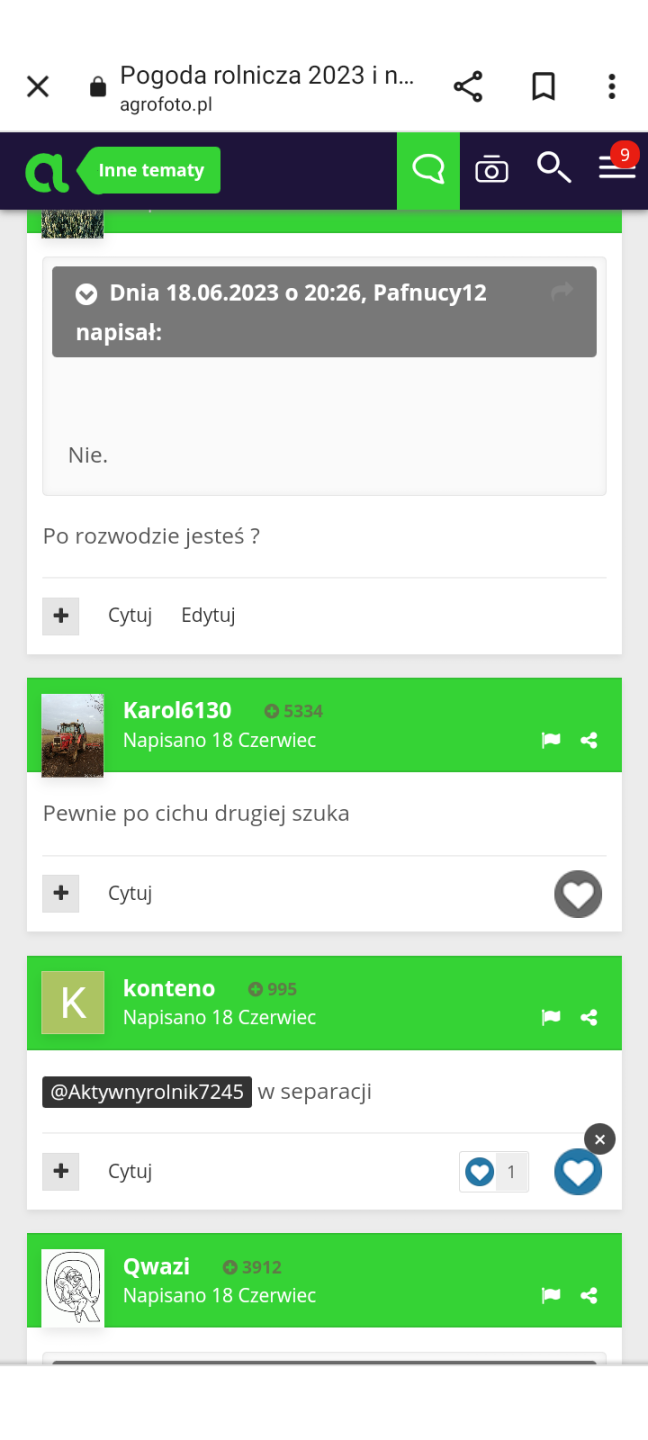Go to the quoted Pafnucy12 post arrow

(x=562, y=291)
